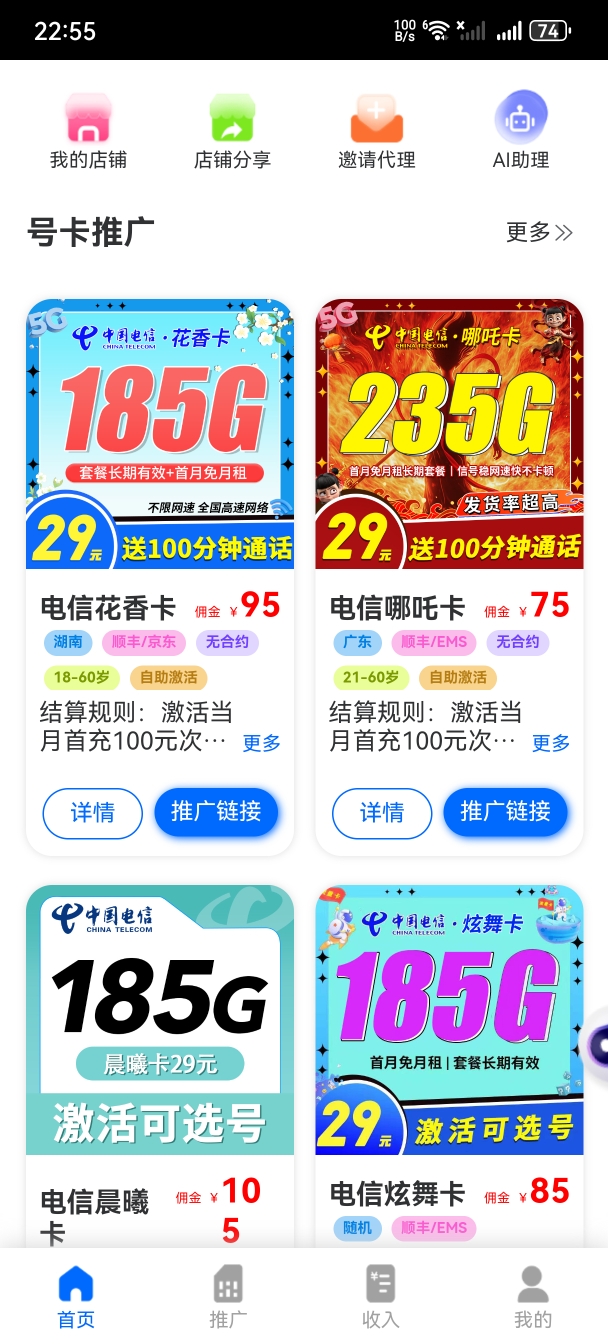Viewport: 608px width, 1344px height.
Task: Open the 电信晨曦卡 product card
Action: coord(160,1020)
